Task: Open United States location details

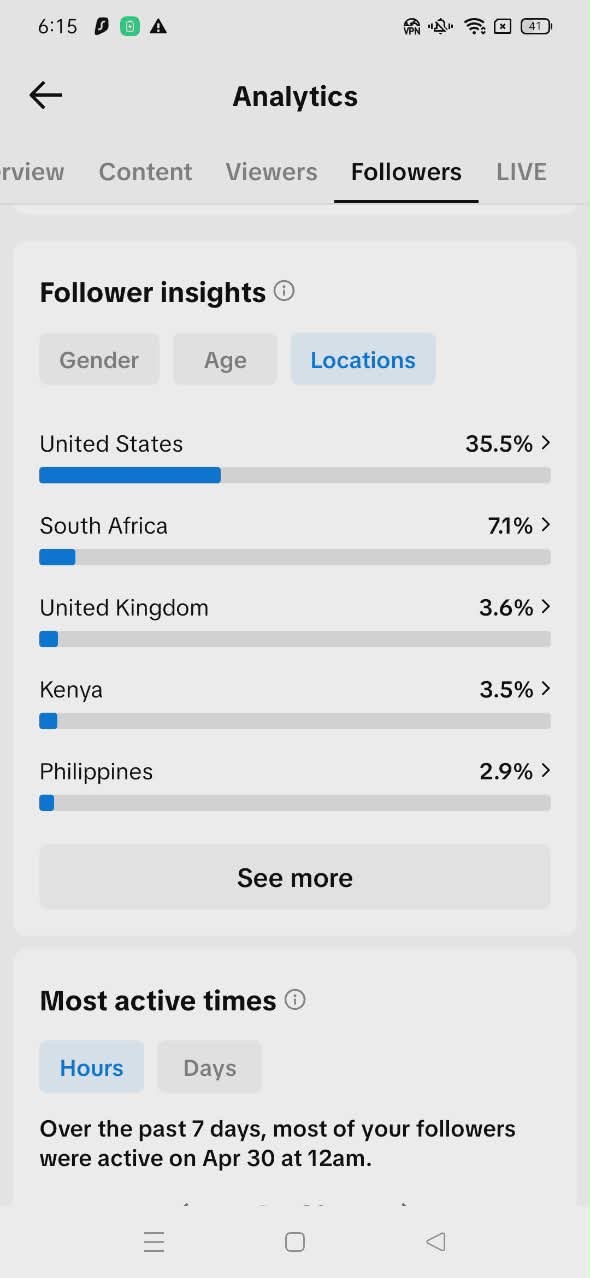Action: click(x=295, y=457)
